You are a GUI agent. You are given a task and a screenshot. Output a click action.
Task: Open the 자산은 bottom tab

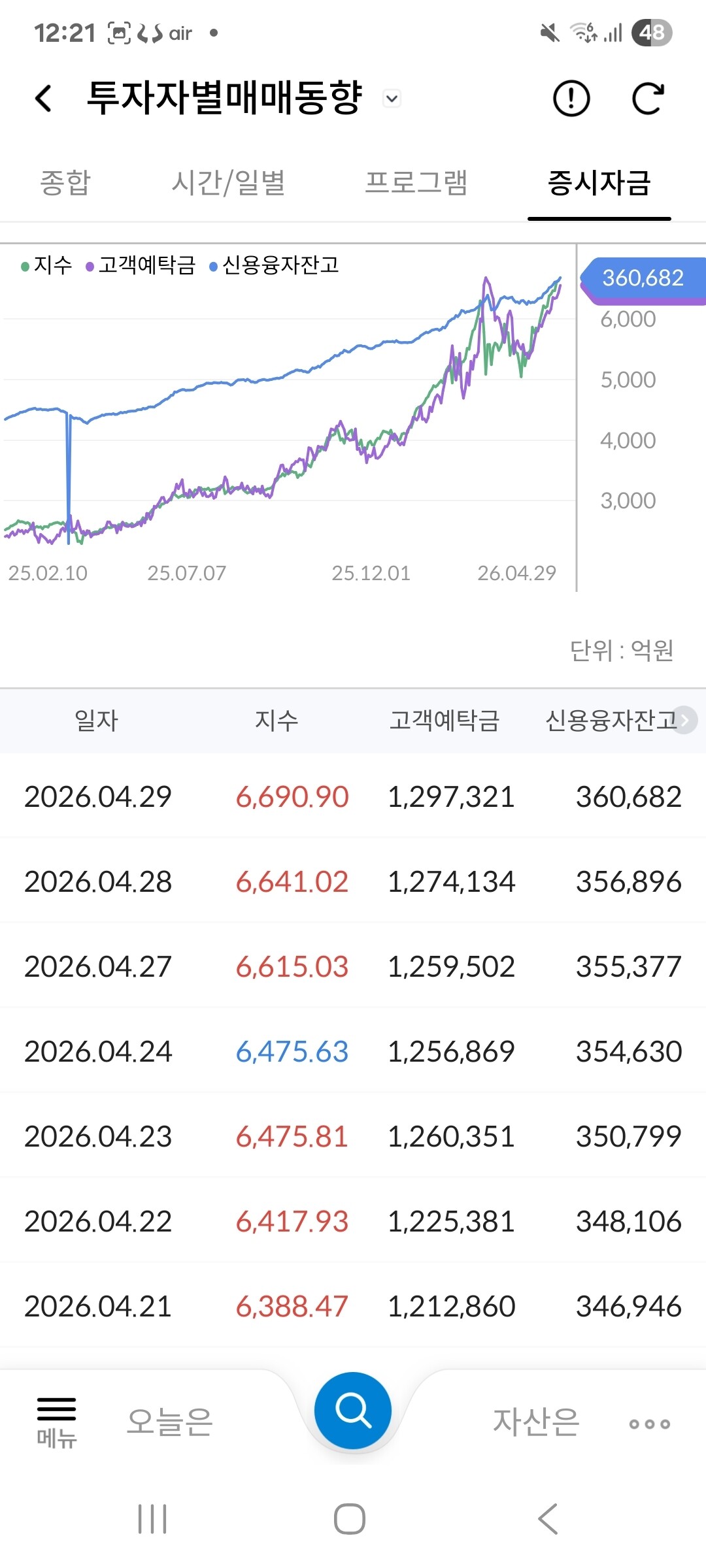click(536, 1422)
